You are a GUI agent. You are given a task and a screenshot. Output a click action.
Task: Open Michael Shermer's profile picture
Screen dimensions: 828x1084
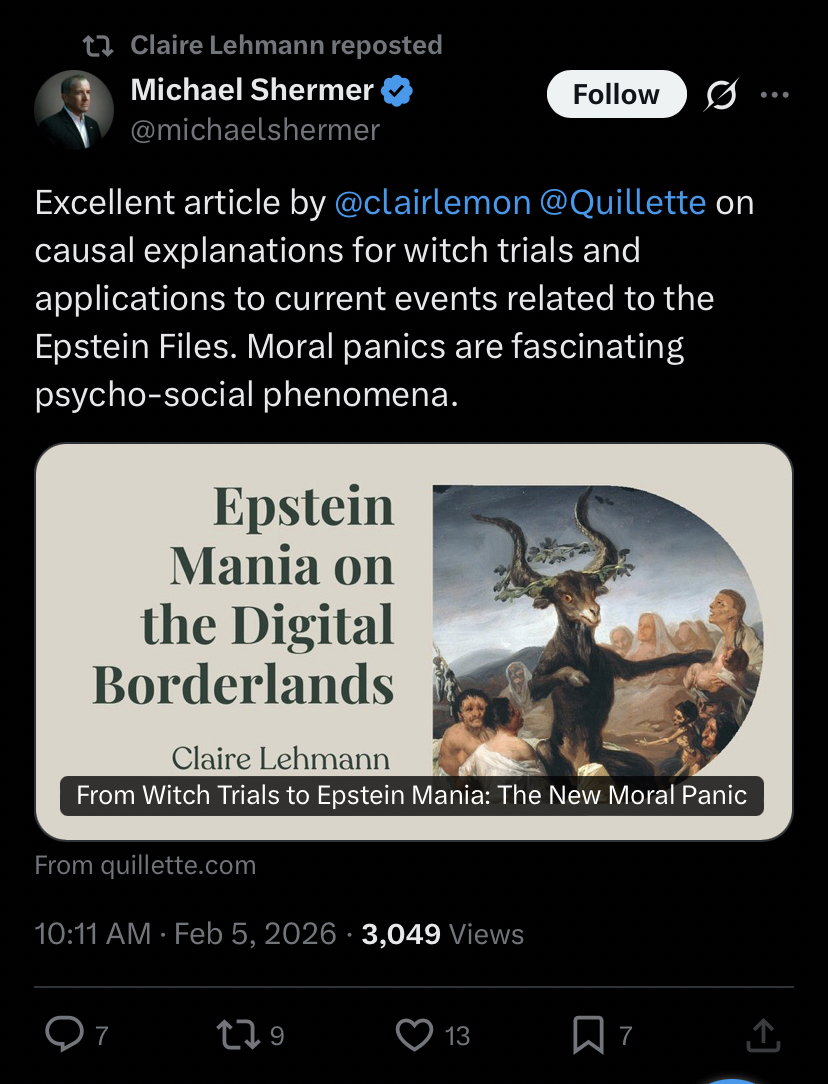(73, 110)
